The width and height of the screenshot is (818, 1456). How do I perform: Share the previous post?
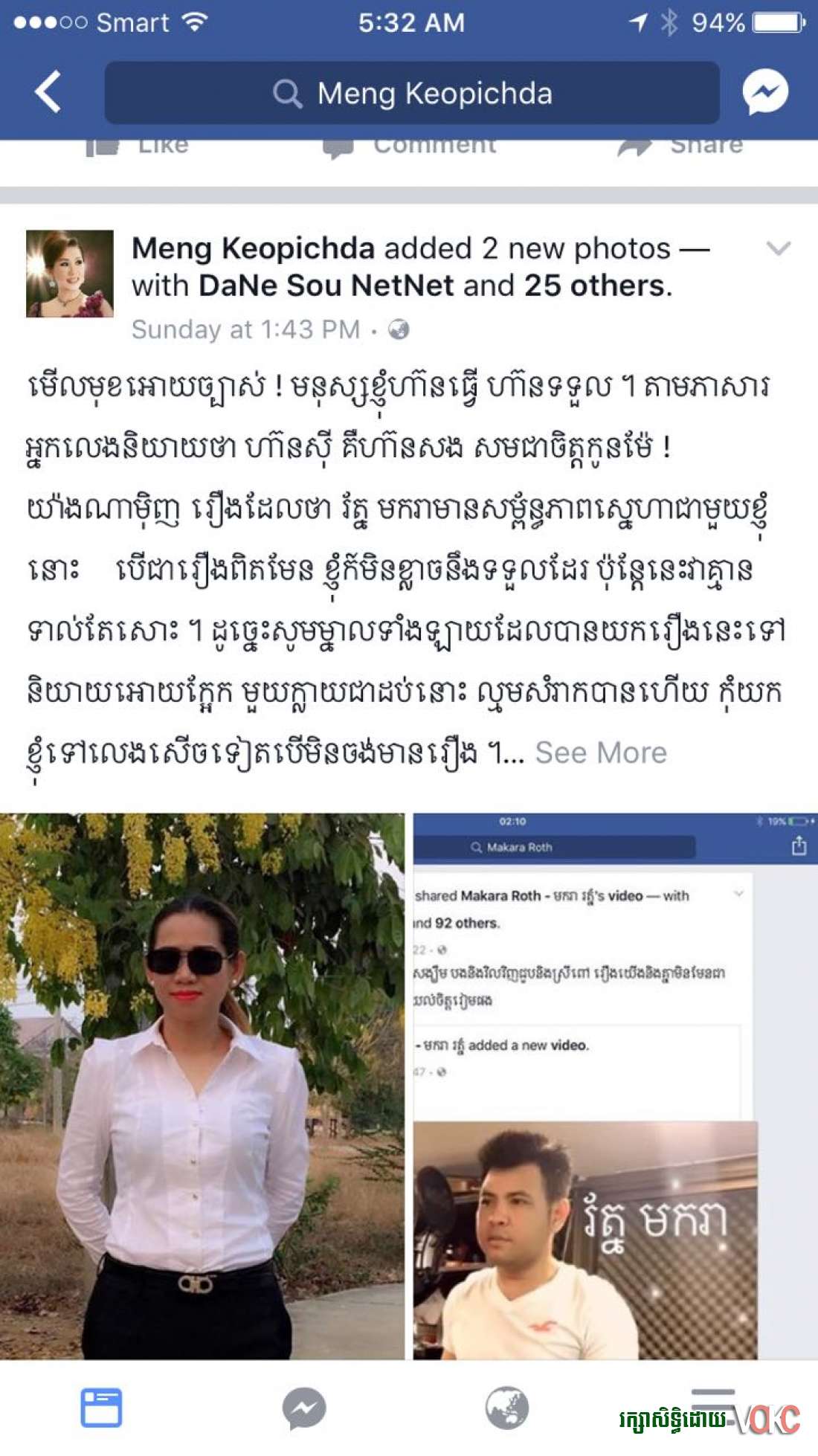(680, 145)
